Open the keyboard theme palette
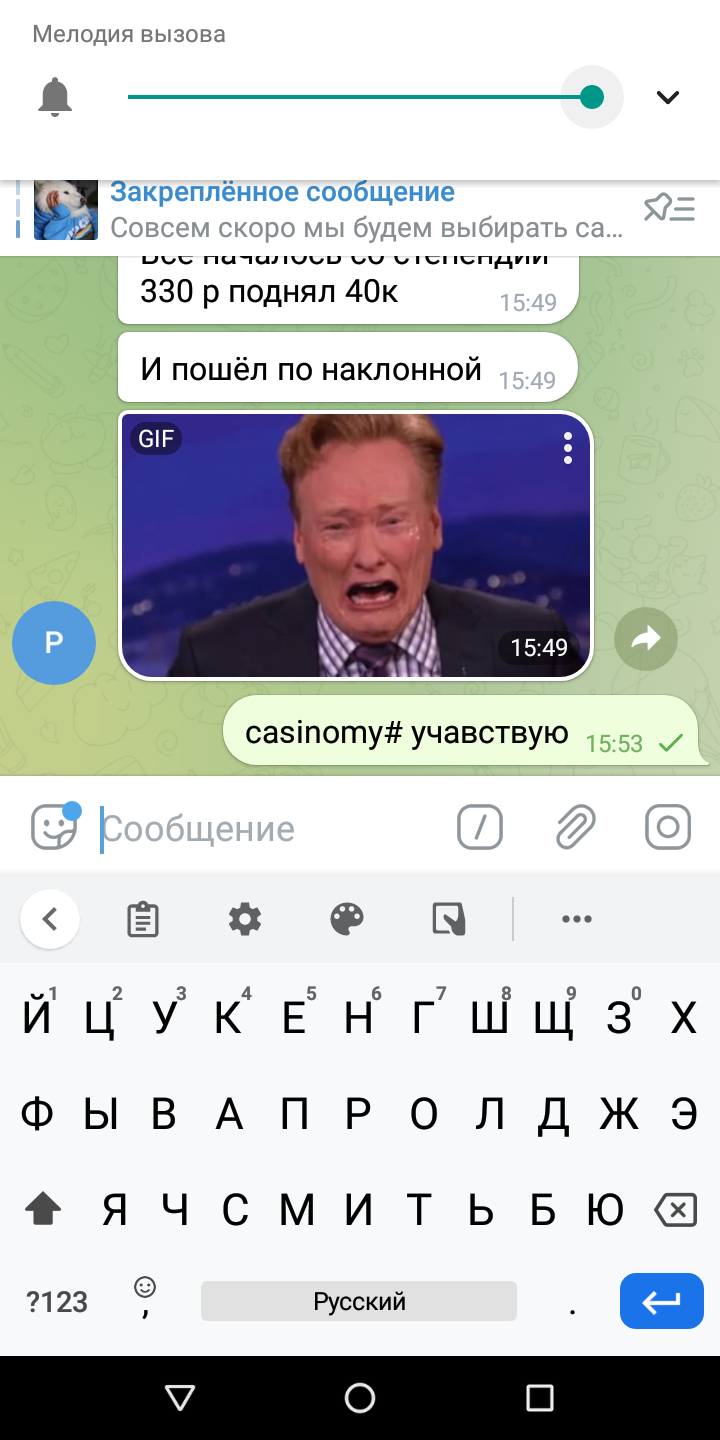 [x=347, y=919]
